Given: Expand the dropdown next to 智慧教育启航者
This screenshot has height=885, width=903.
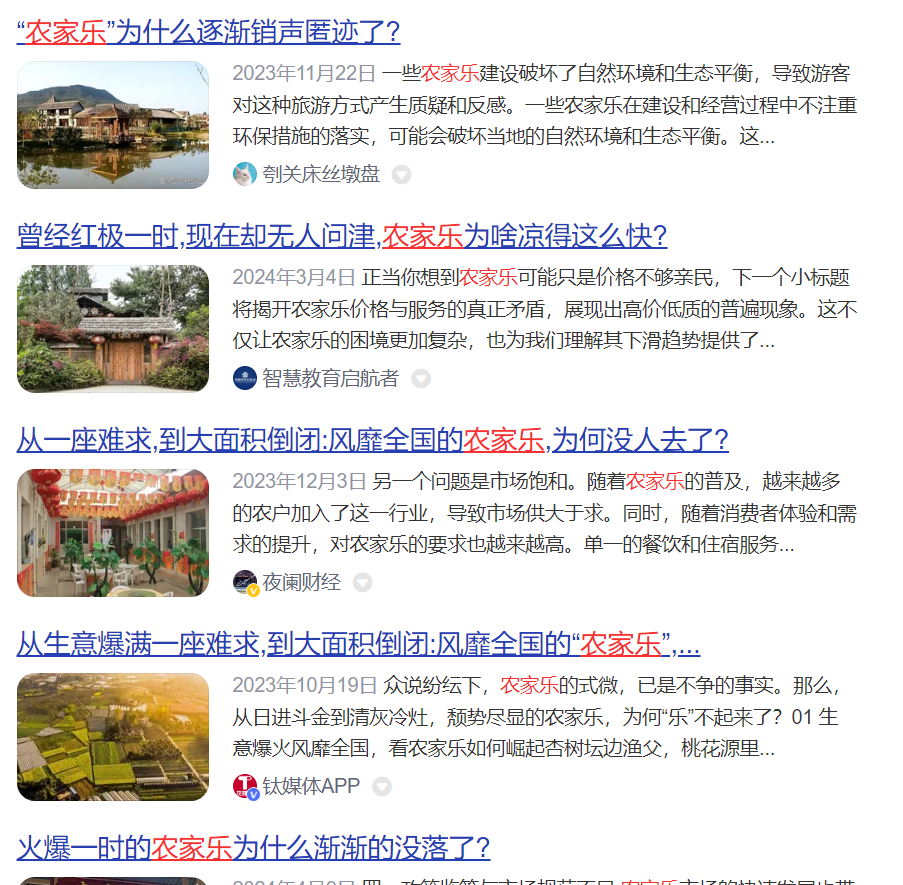Looking at the screenshot, I should tap(421, 379).
